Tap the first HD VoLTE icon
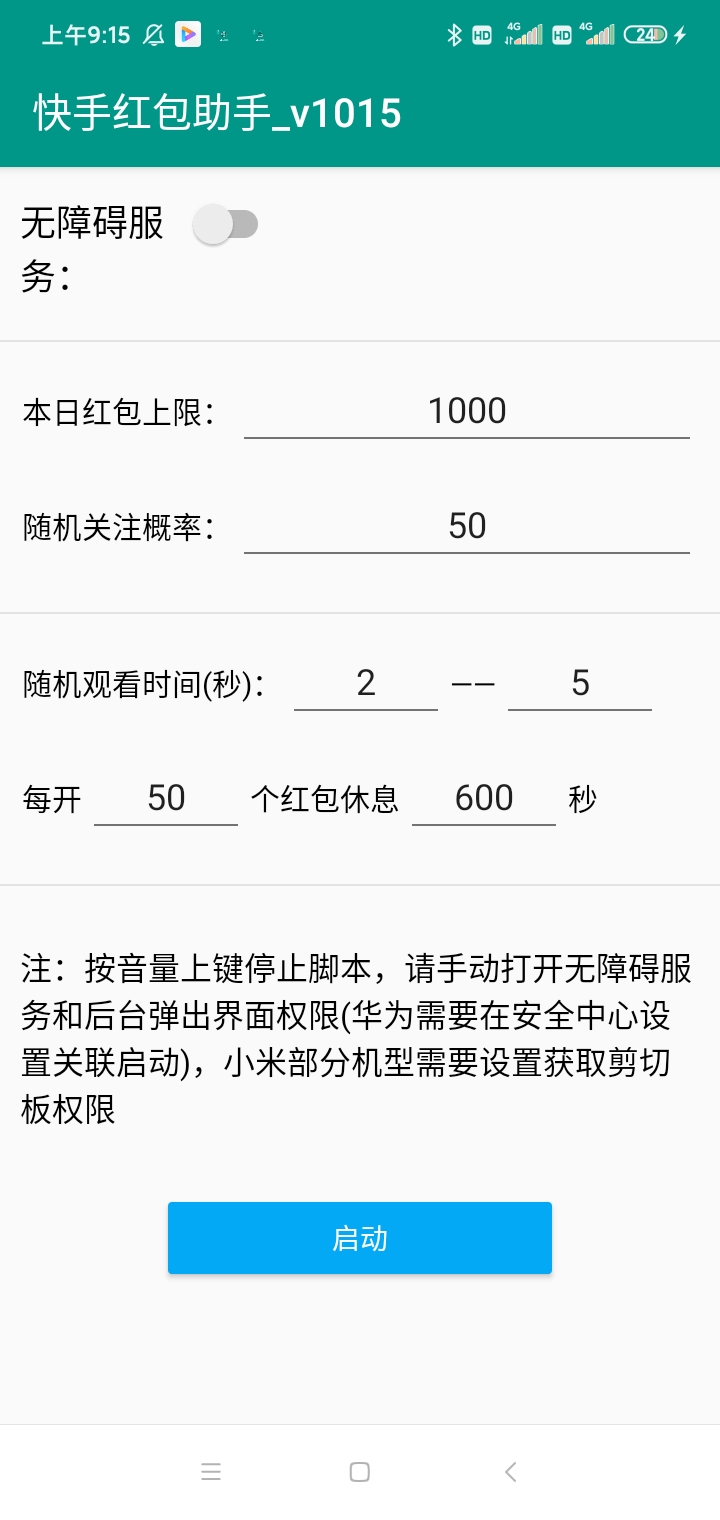This screenshot has height=1520, width=720. pos(482,33)
